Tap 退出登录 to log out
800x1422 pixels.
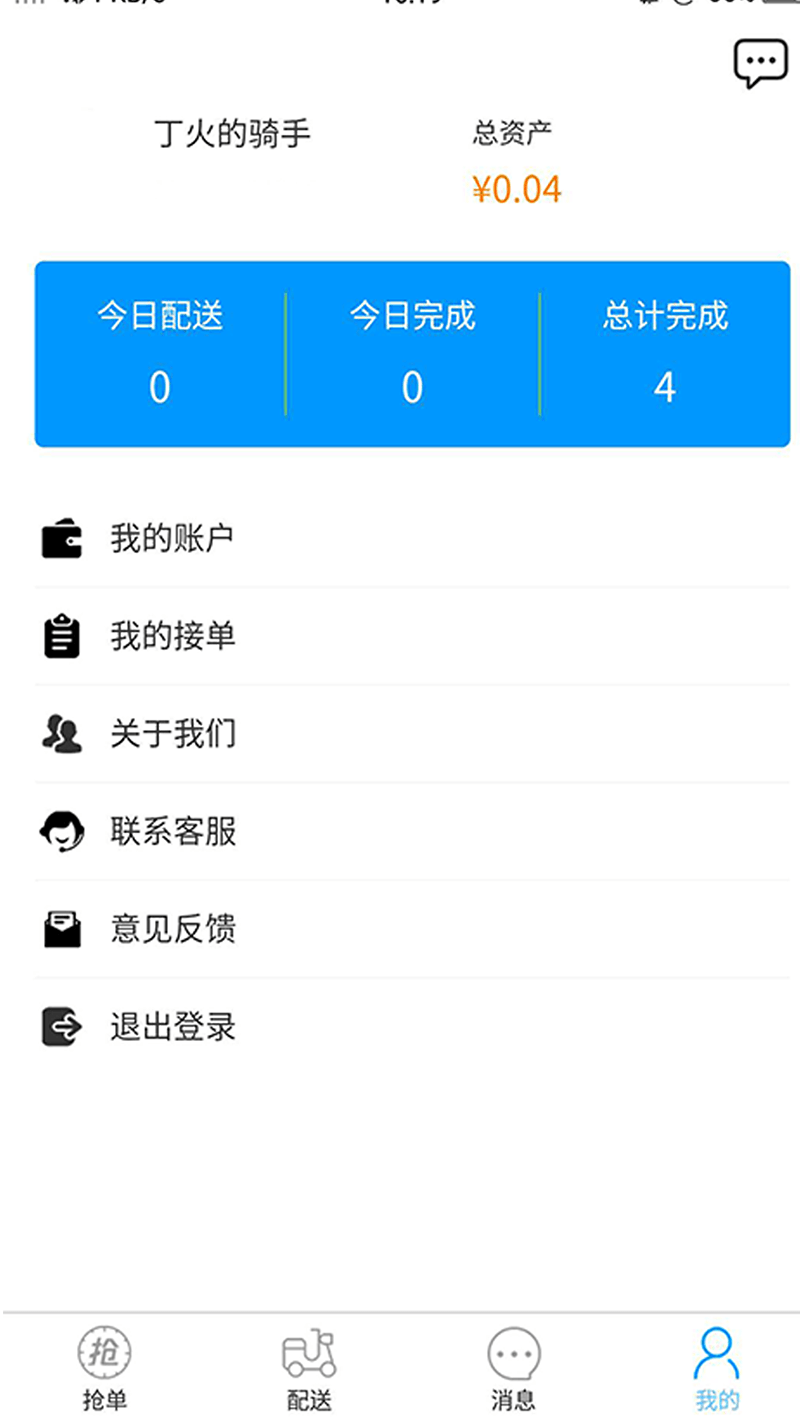click(x=412, y=1027)
